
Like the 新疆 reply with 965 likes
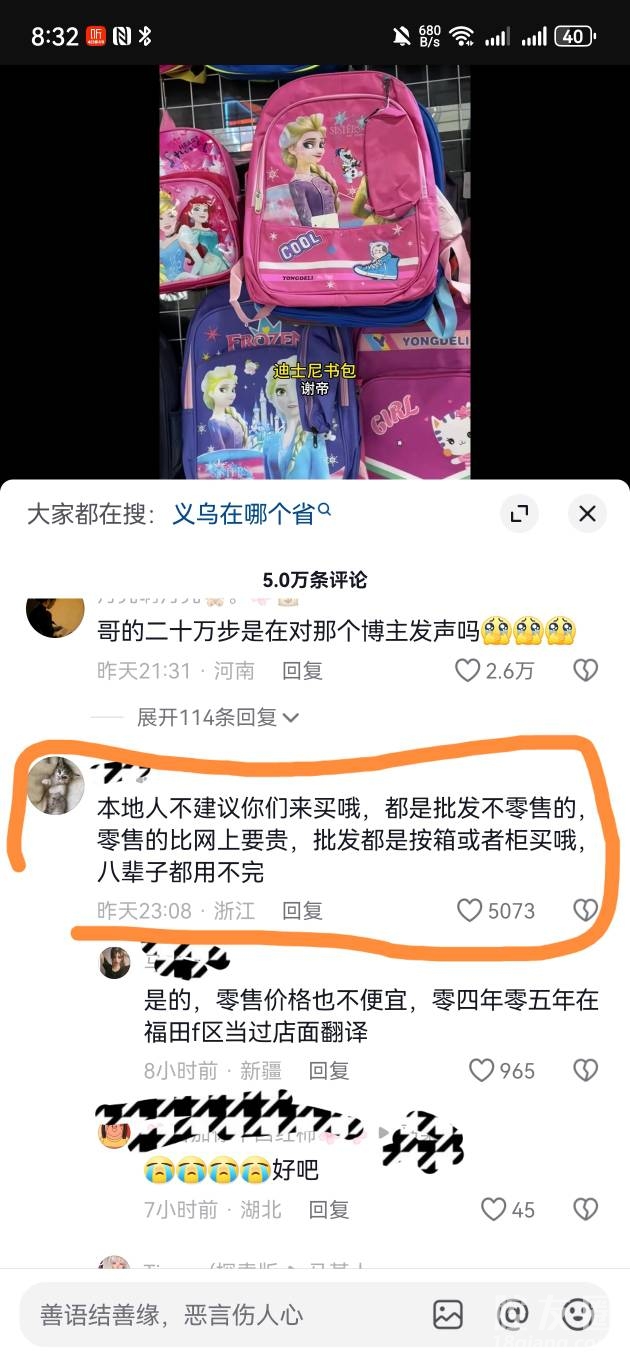tap(482, 1070)
